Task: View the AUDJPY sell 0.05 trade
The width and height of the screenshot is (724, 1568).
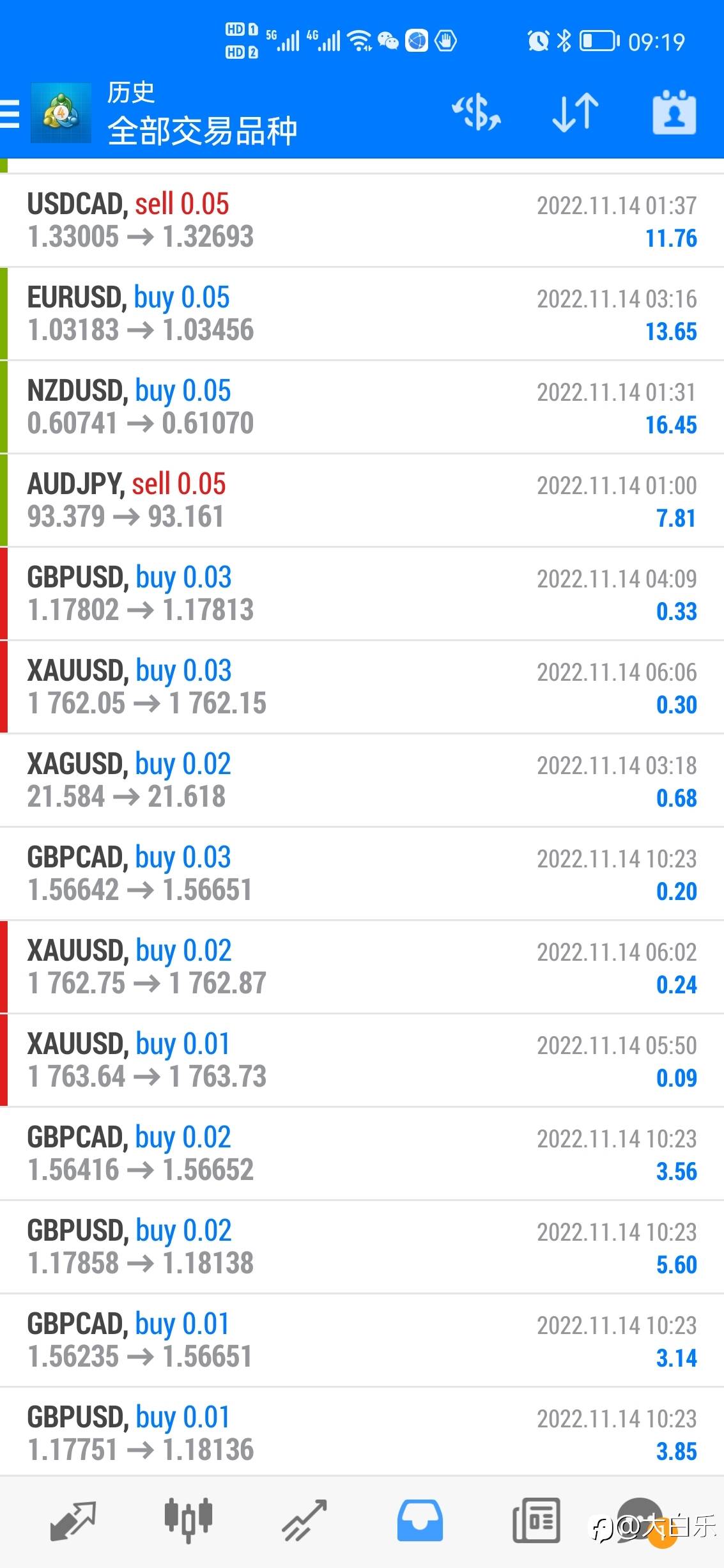Action: point(362,501)
